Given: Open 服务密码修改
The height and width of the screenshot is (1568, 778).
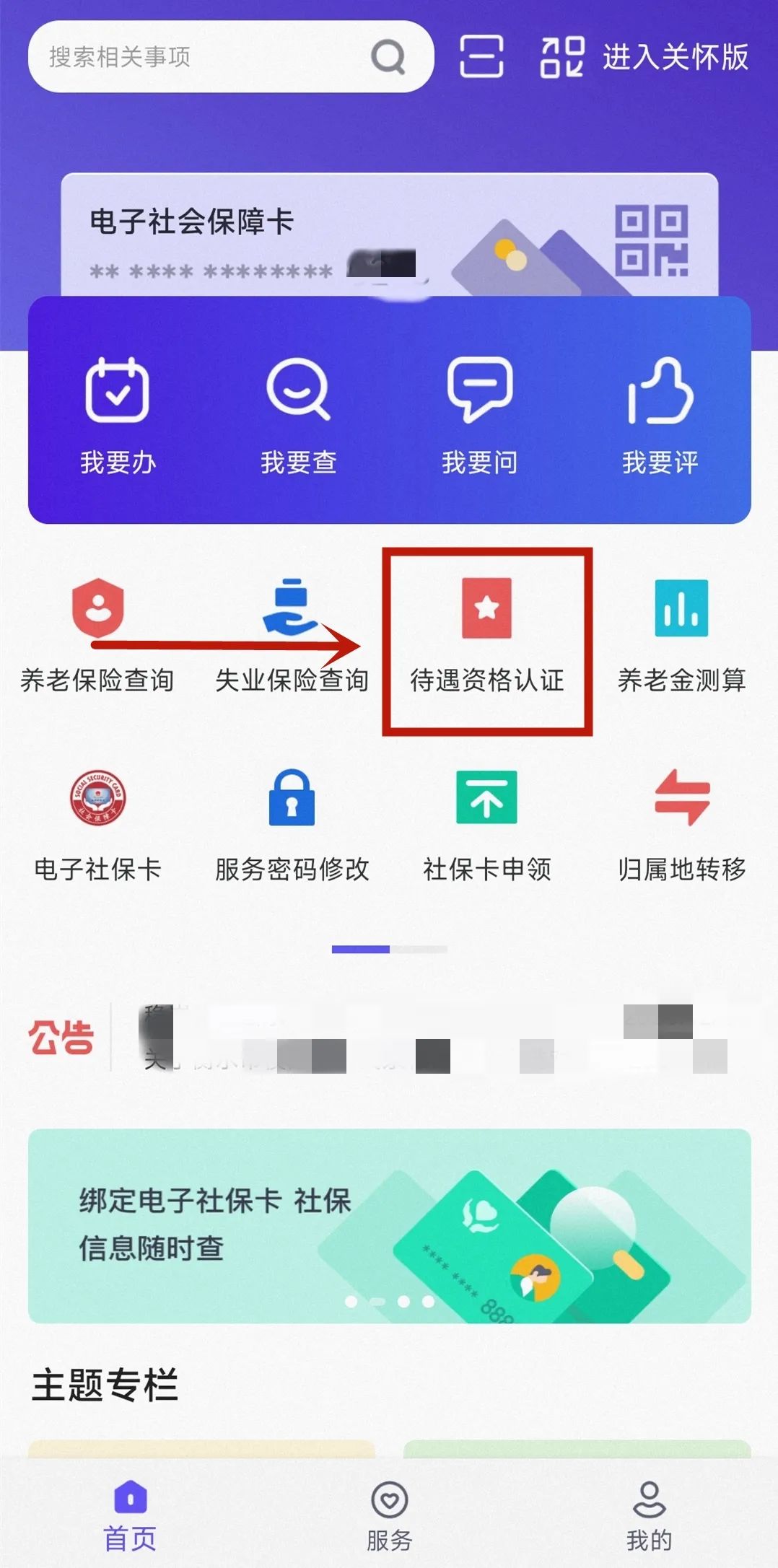Looking at the screenshot, I should pyautogui.click(x=292, y=826).
